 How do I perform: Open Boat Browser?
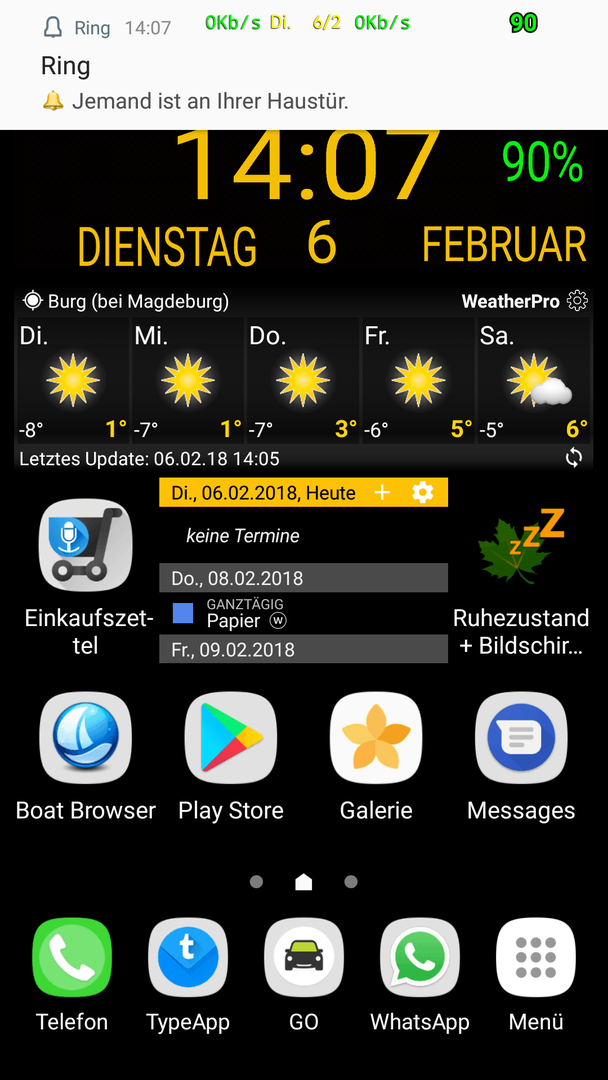tap(86, 756)
